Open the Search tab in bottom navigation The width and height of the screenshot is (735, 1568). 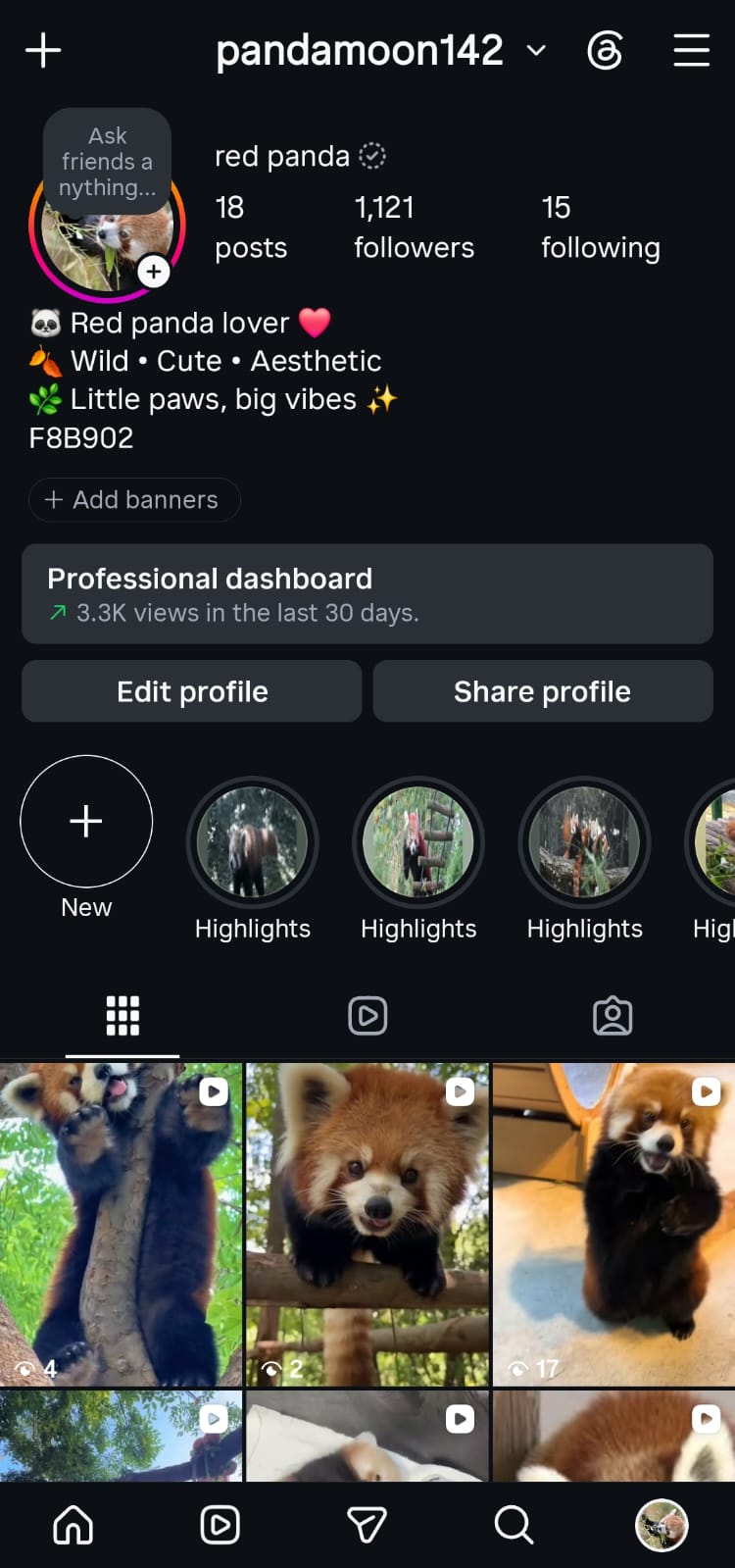(x=514, y=1525)
